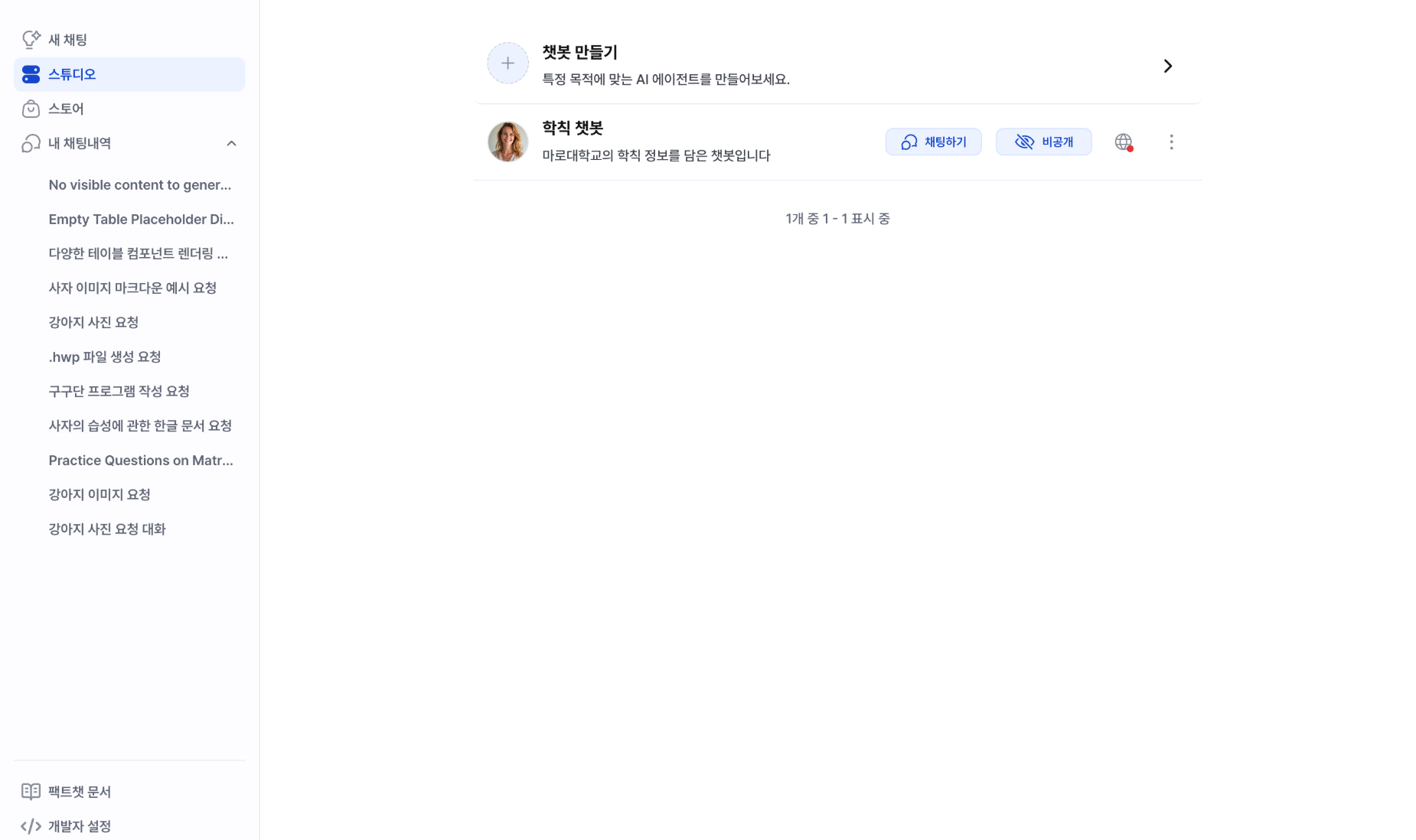This screenshot has width=1416, height=840.
Task: Open 개발자 설정
Action: 79,826
